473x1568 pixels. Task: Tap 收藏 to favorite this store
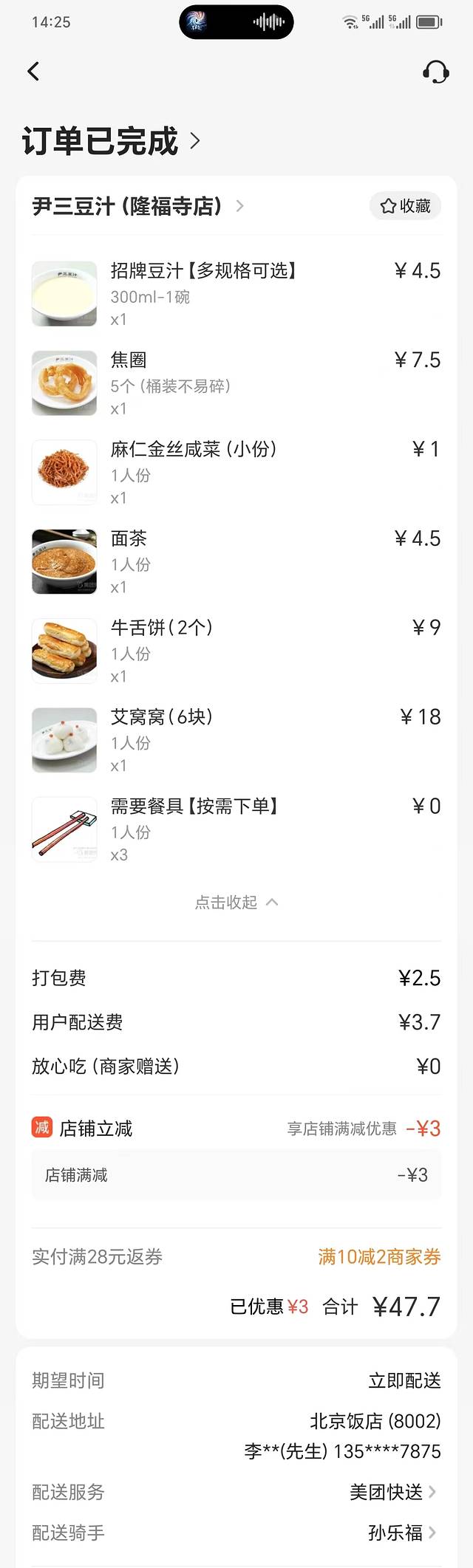(405, 206)
